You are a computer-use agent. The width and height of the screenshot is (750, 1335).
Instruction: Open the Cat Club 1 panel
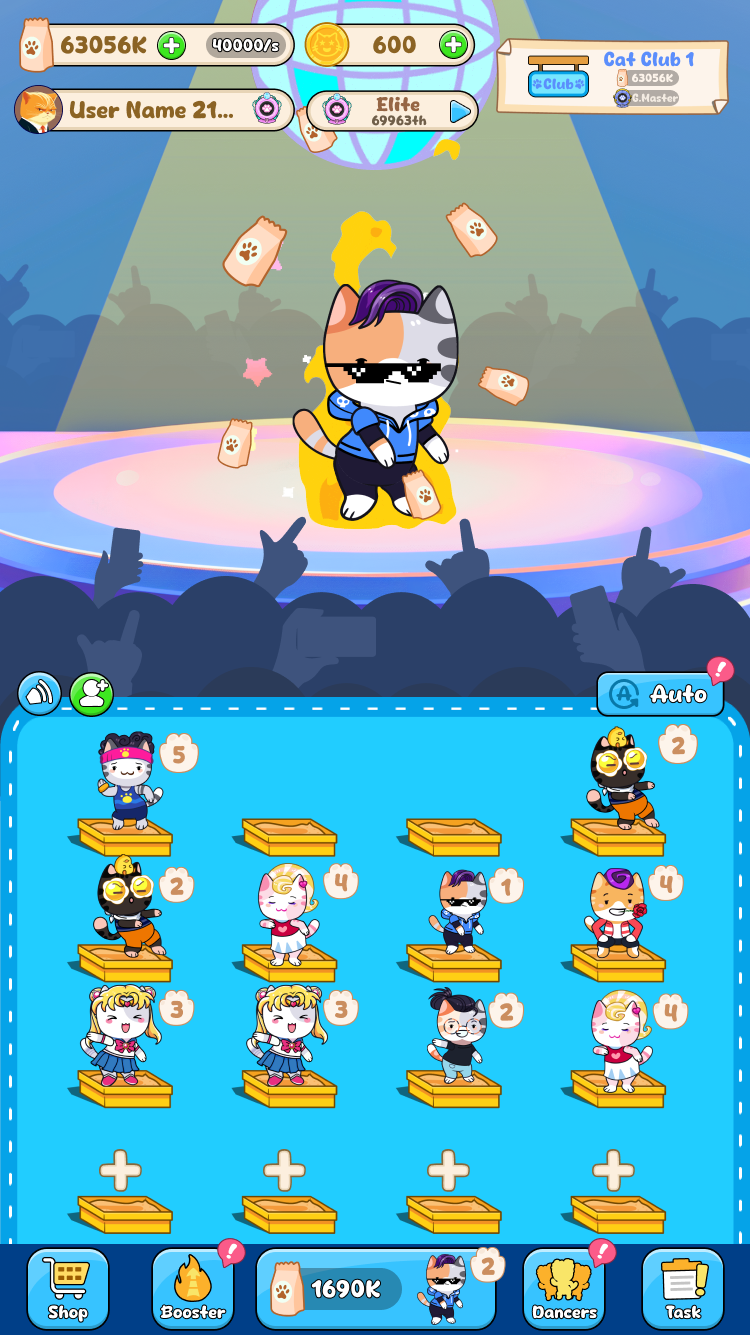pyautogui.click(x=612, y=78)
